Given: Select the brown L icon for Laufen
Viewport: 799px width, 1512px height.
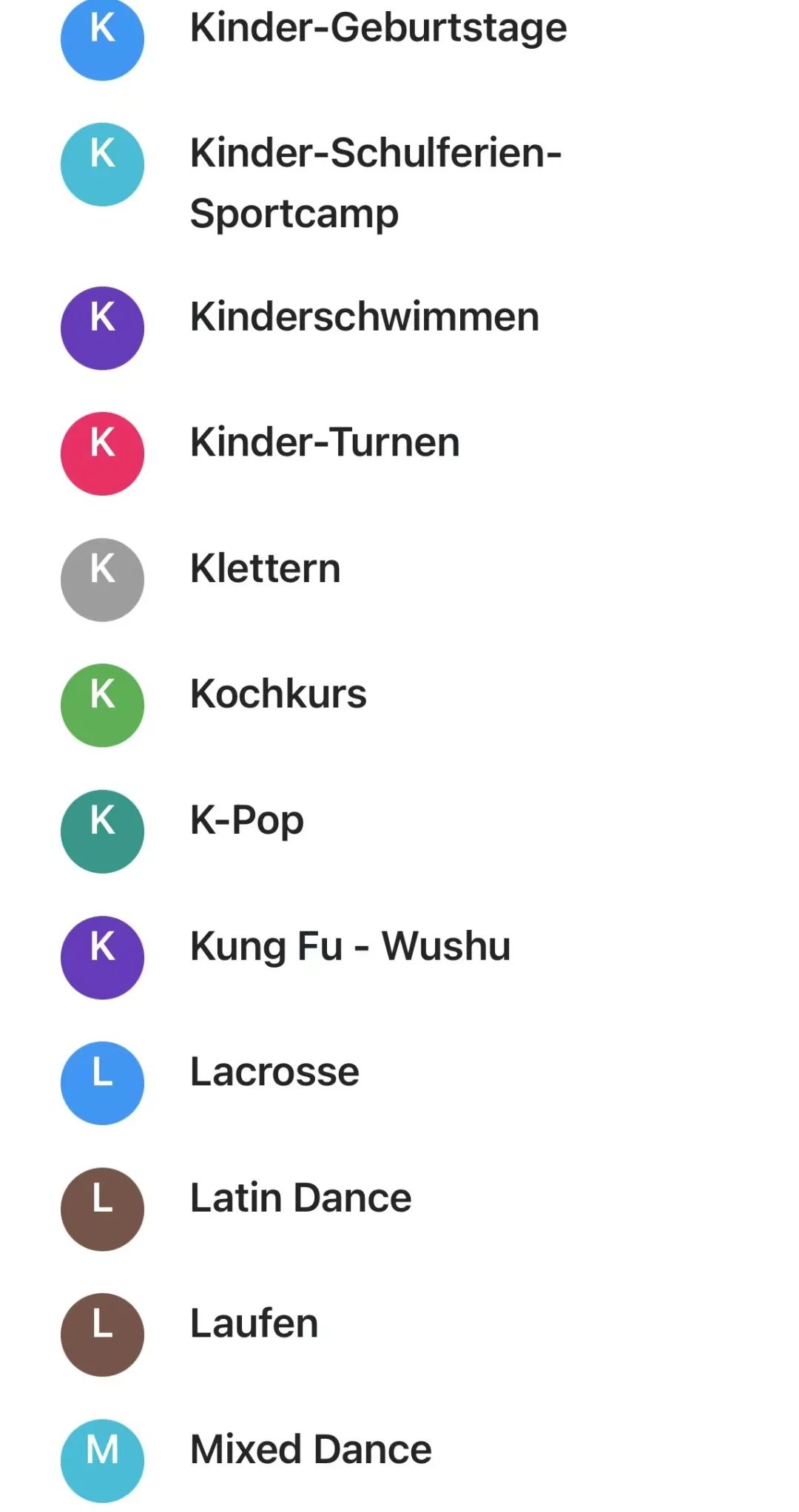Looking at the screenshot, I should tap(102, 1334).
